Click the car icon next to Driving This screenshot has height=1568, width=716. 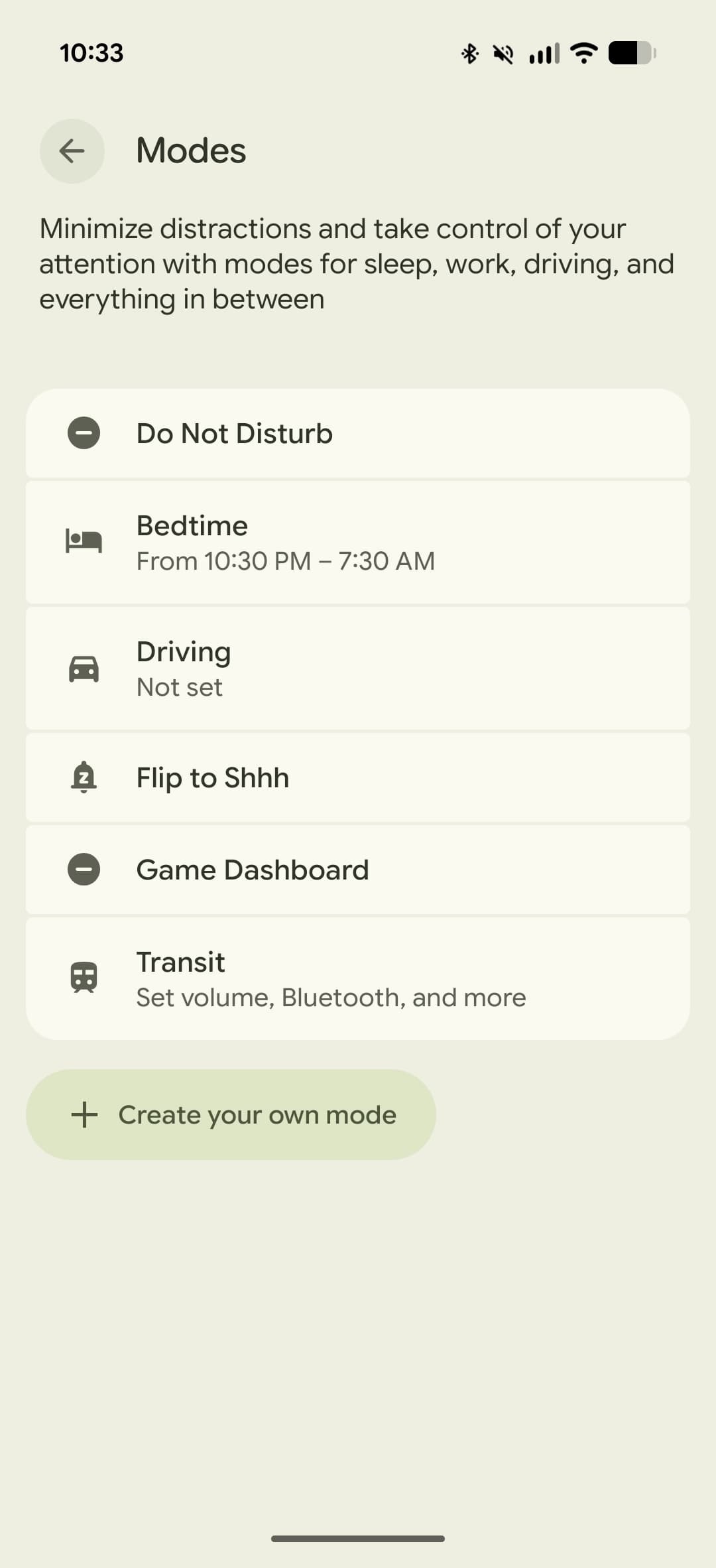click(x=84, y=667)
